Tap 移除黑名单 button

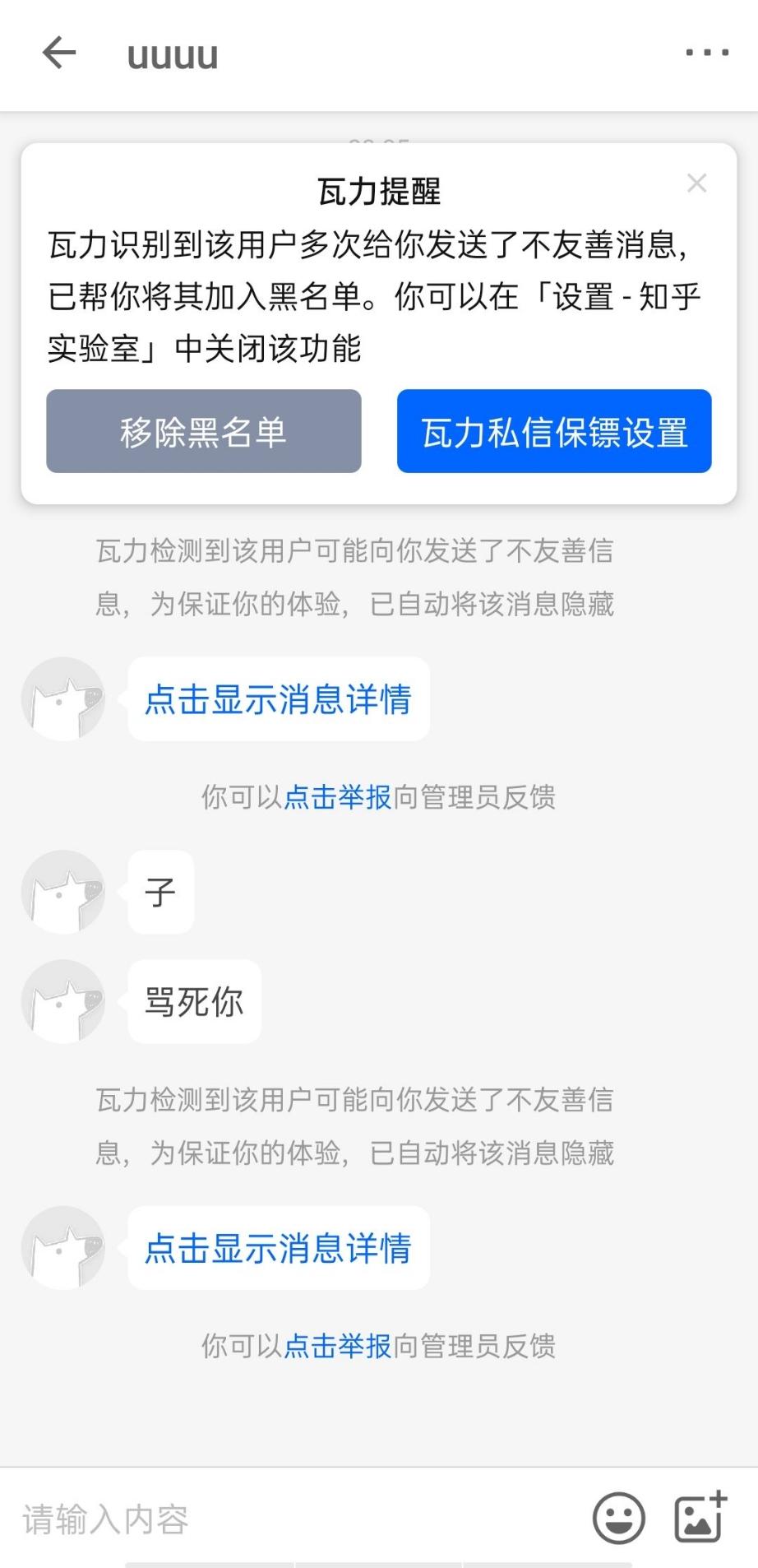pyautogui.click(x=204, y=431)
